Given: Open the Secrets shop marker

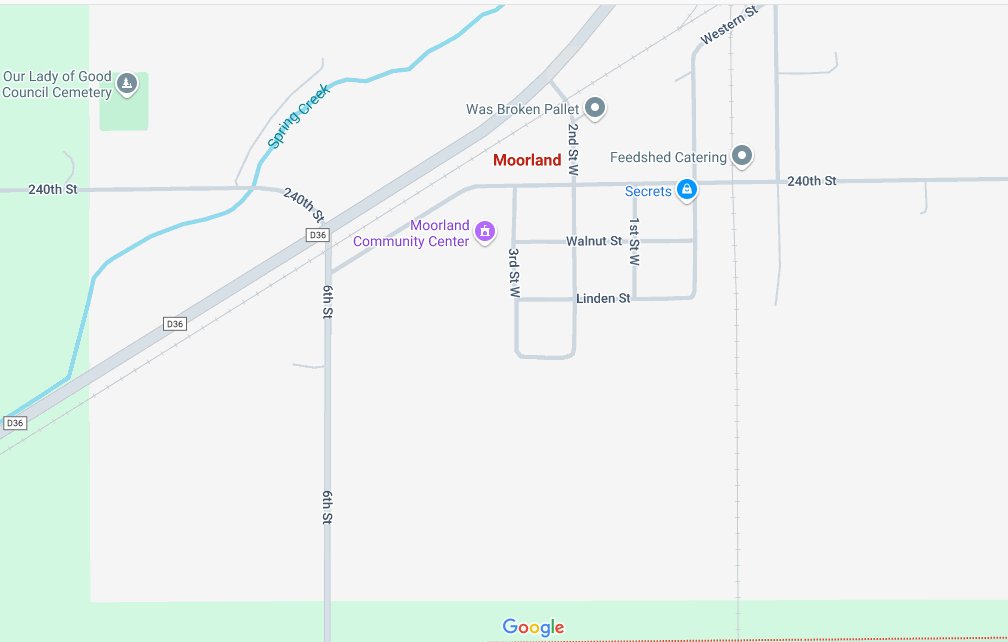Looking at the screenshot, I should click(686, 188).
